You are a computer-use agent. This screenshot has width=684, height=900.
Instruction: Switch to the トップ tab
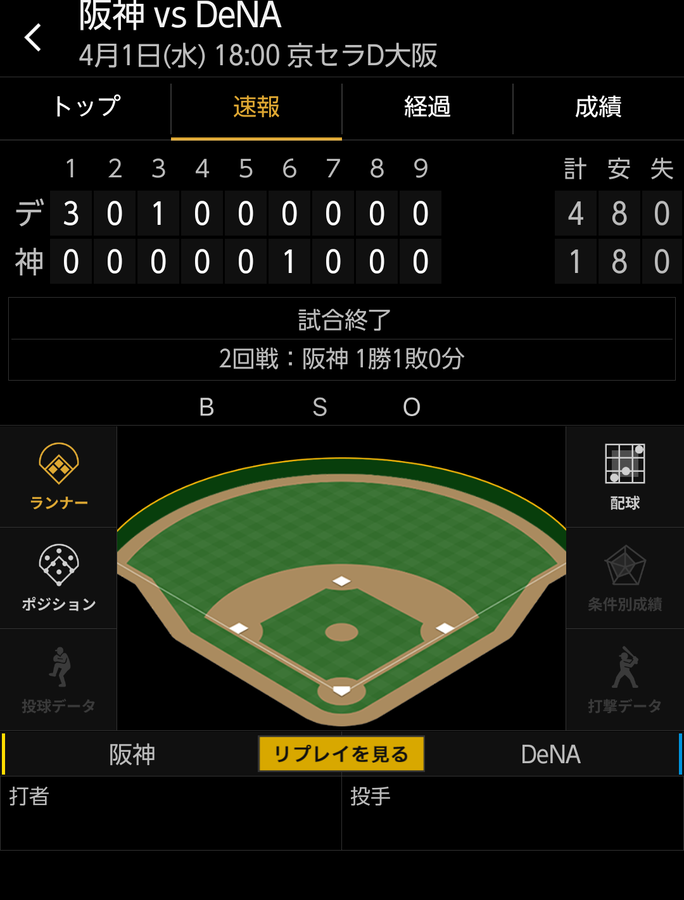[x=86, y=107]
